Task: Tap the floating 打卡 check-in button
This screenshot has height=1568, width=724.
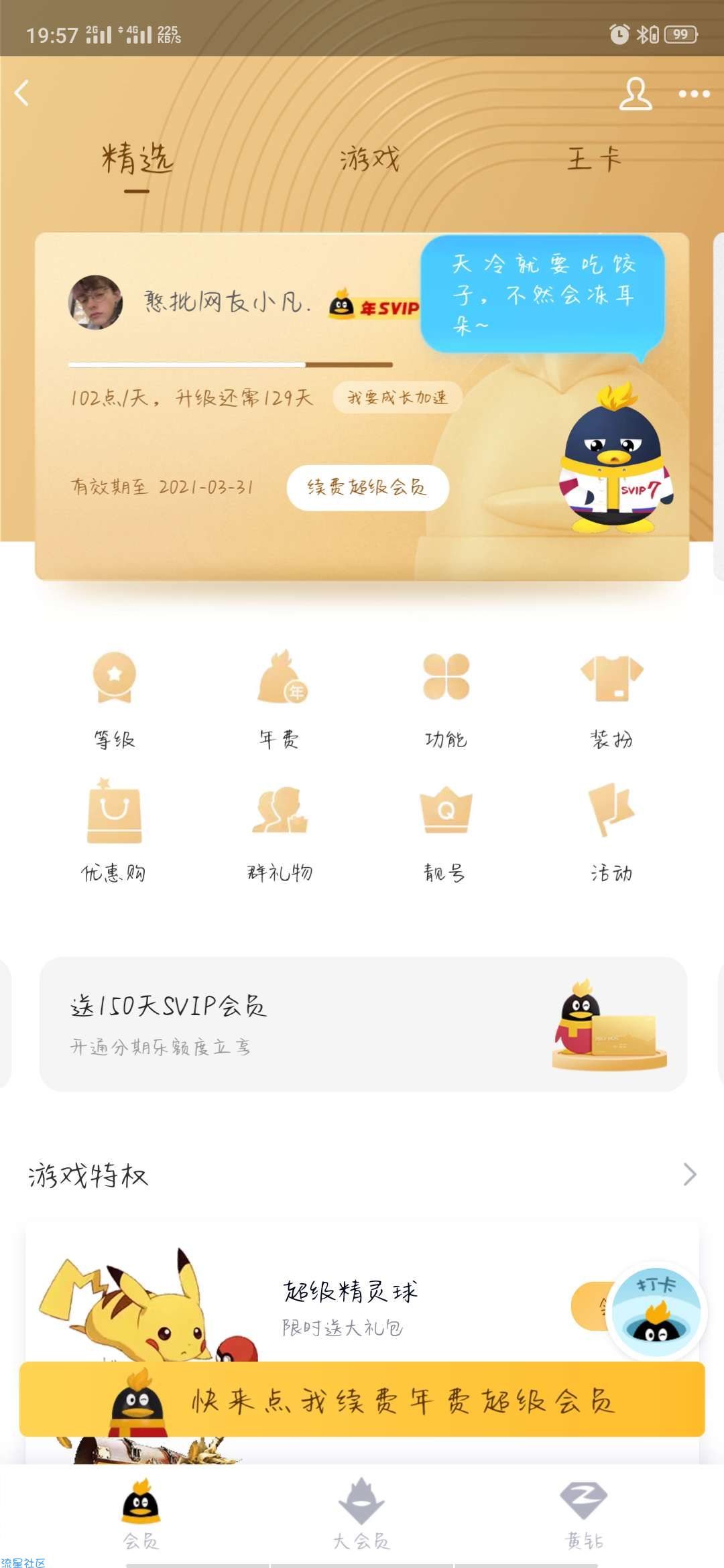Action: (x=656, y=1311)
